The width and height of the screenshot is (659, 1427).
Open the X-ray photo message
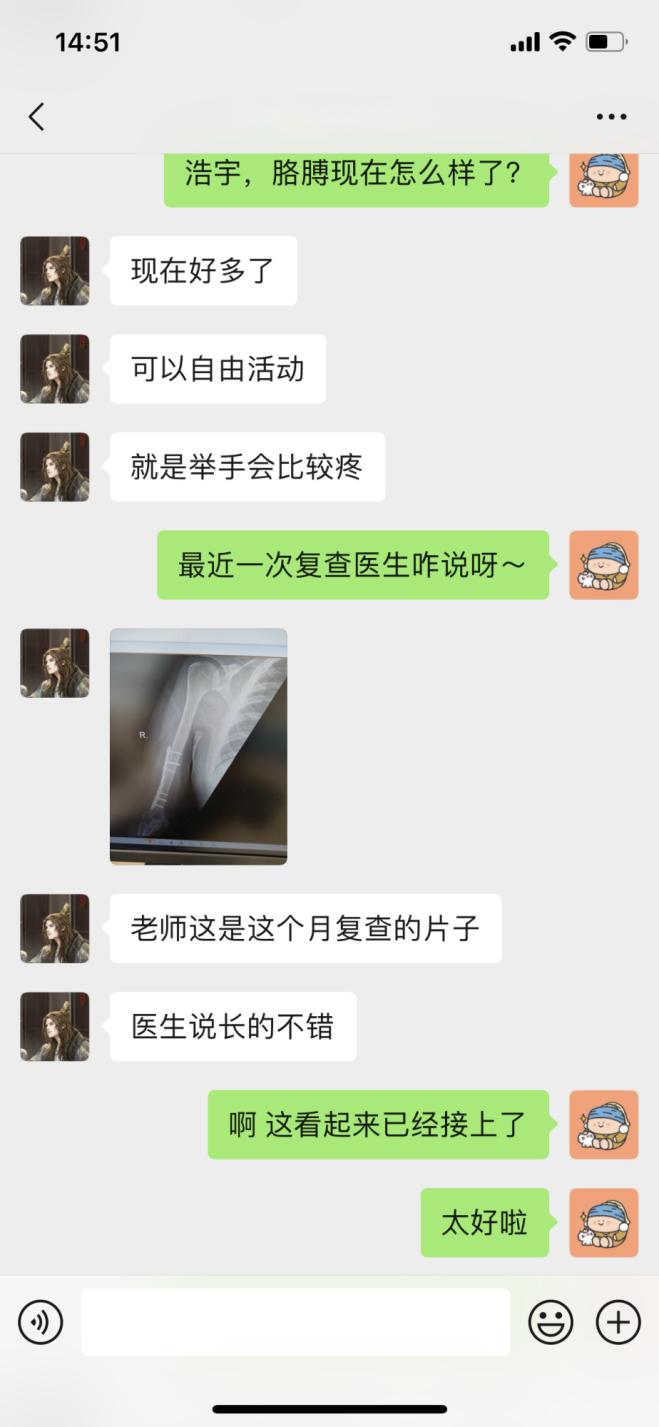tap(198, 746)
